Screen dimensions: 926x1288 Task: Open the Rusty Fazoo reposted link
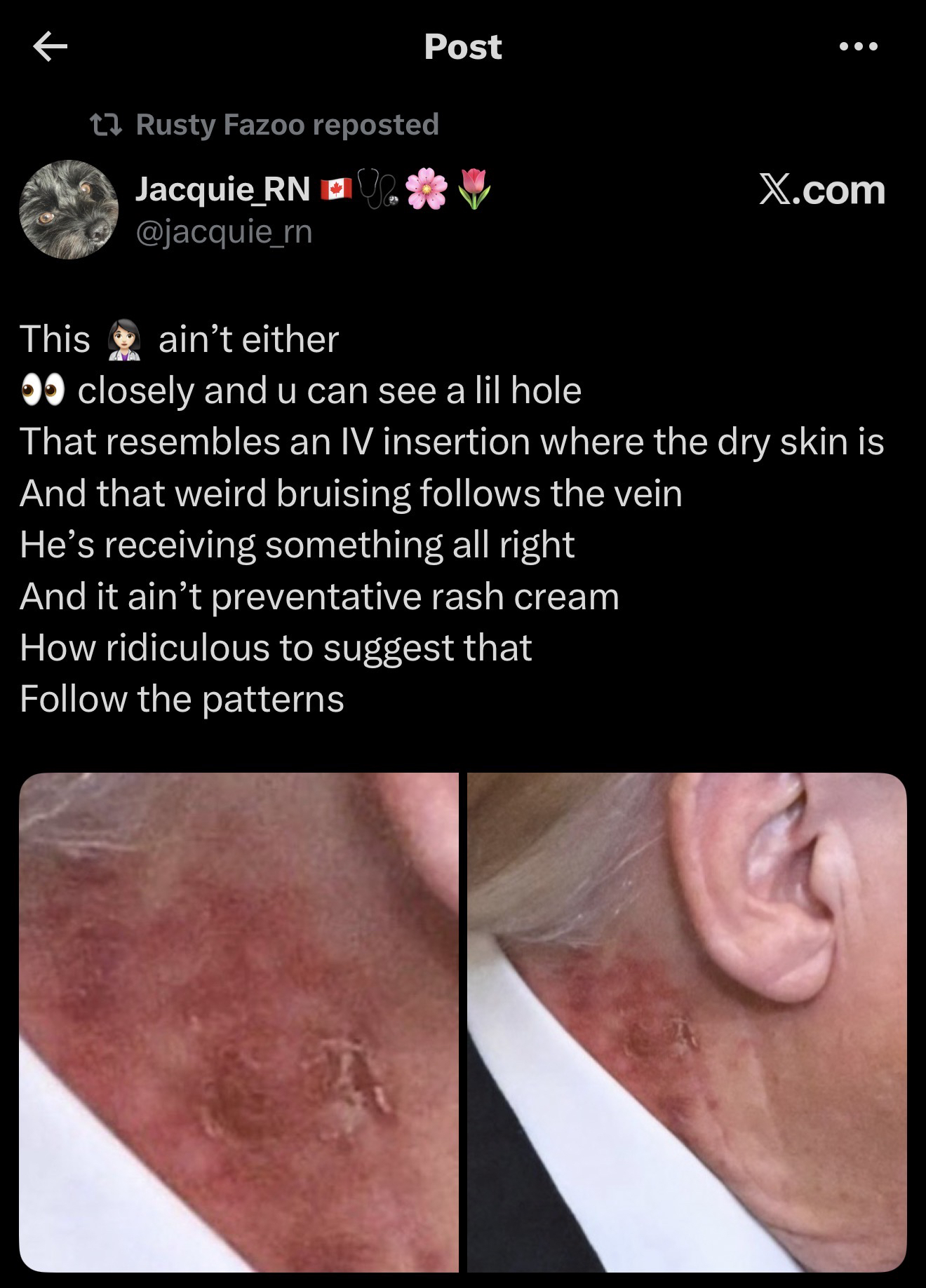tap(286, 124)
